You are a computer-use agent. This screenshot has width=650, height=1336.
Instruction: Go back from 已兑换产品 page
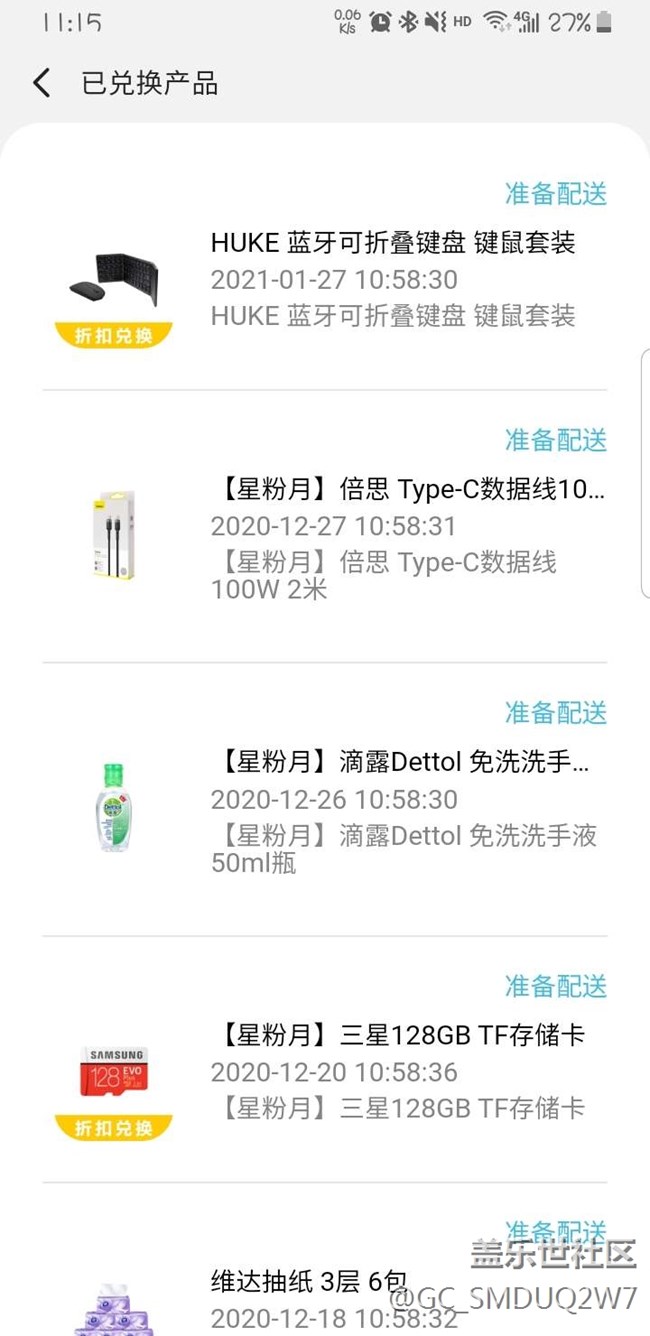point(41,83)
